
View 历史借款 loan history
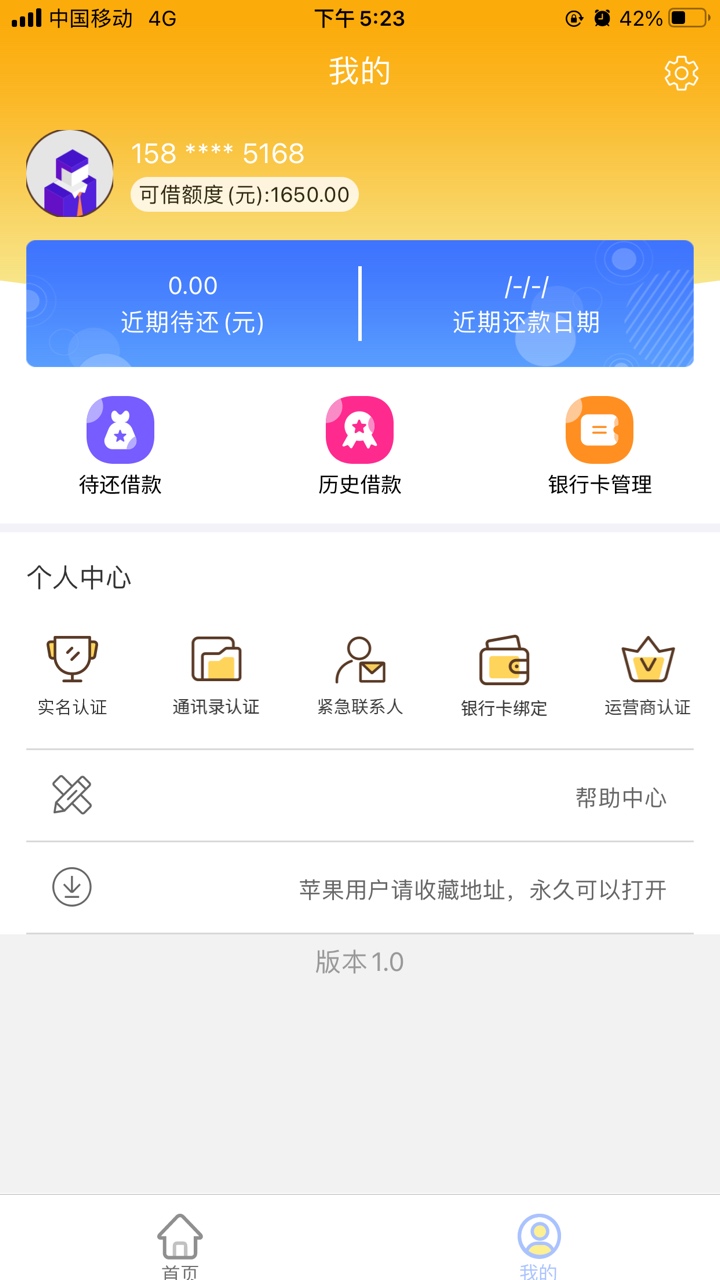click(360, 446)
